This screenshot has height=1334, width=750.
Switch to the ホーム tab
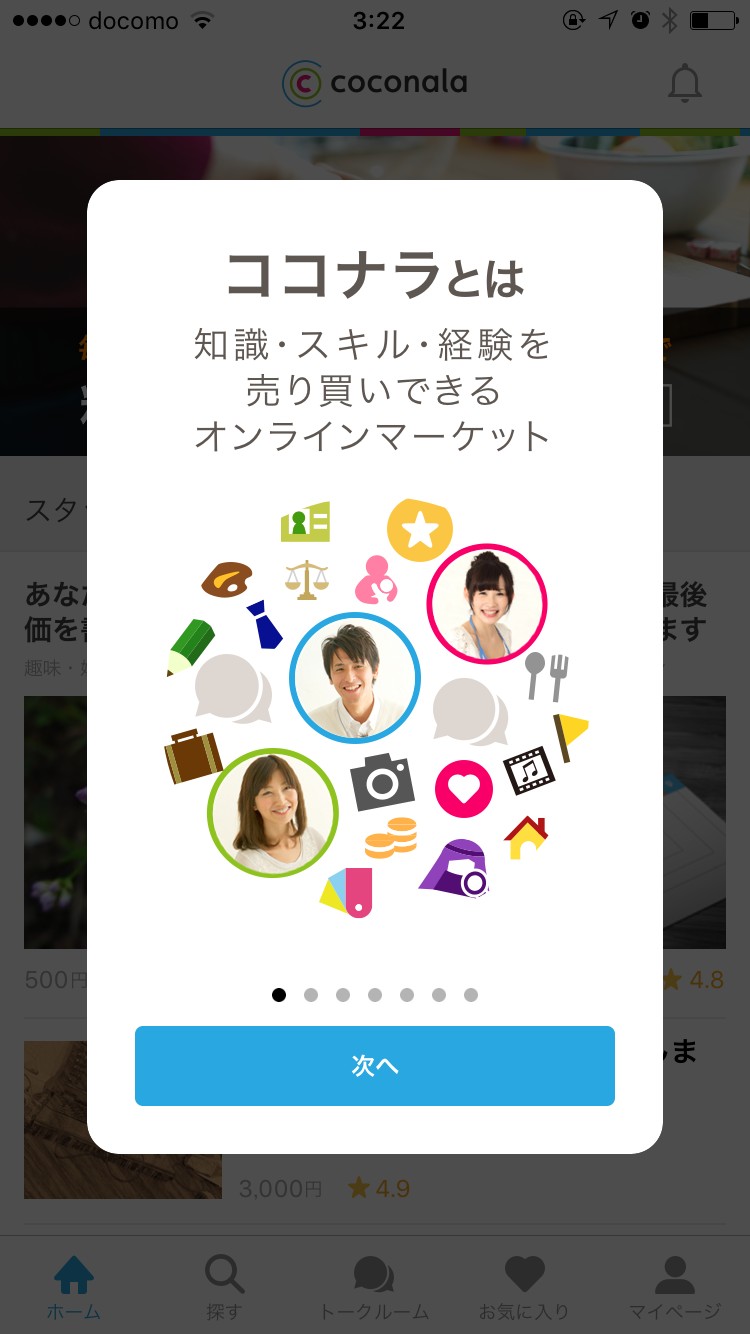pyautogui.click(x=74, y=1286)
